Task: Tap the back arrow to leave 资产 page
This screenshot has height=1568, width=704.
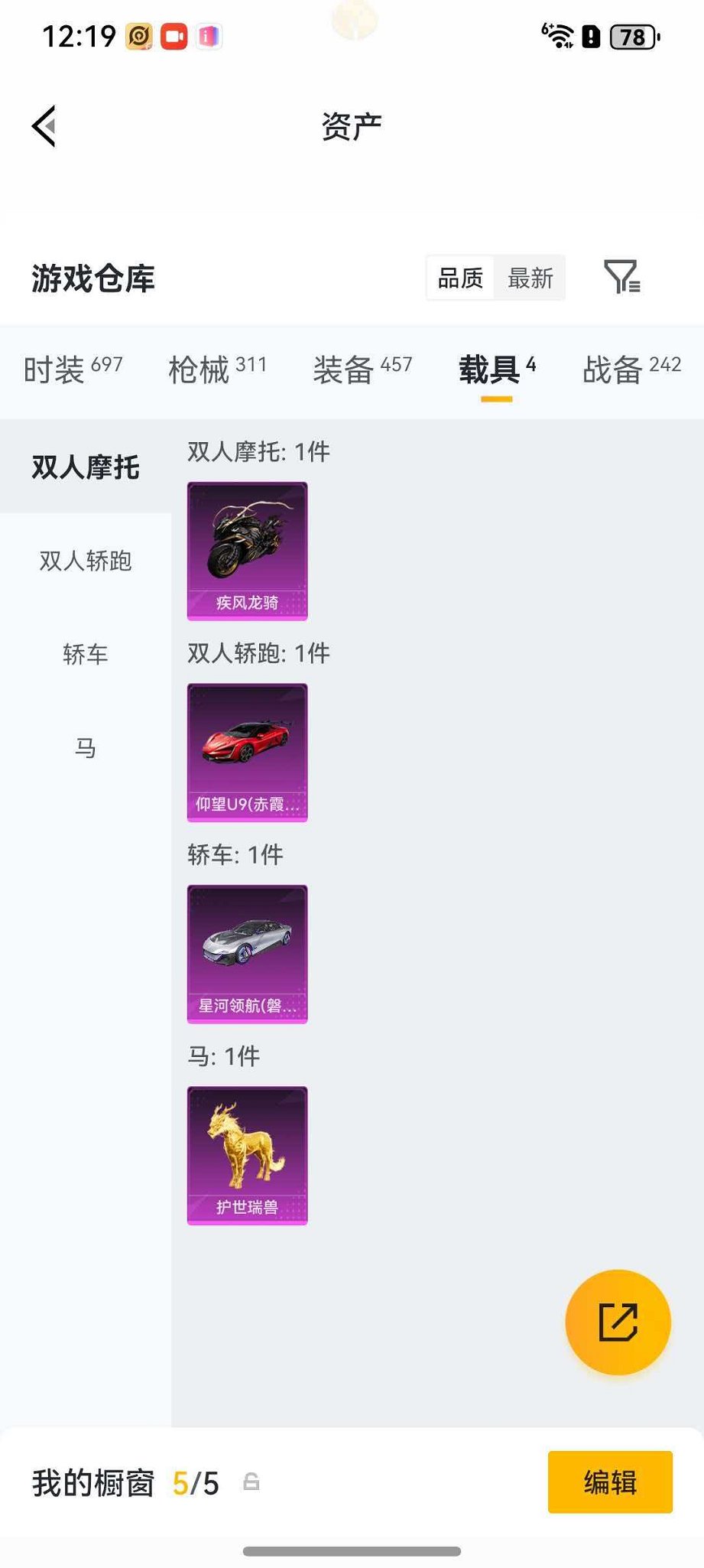Action: [x=44, y=126]
